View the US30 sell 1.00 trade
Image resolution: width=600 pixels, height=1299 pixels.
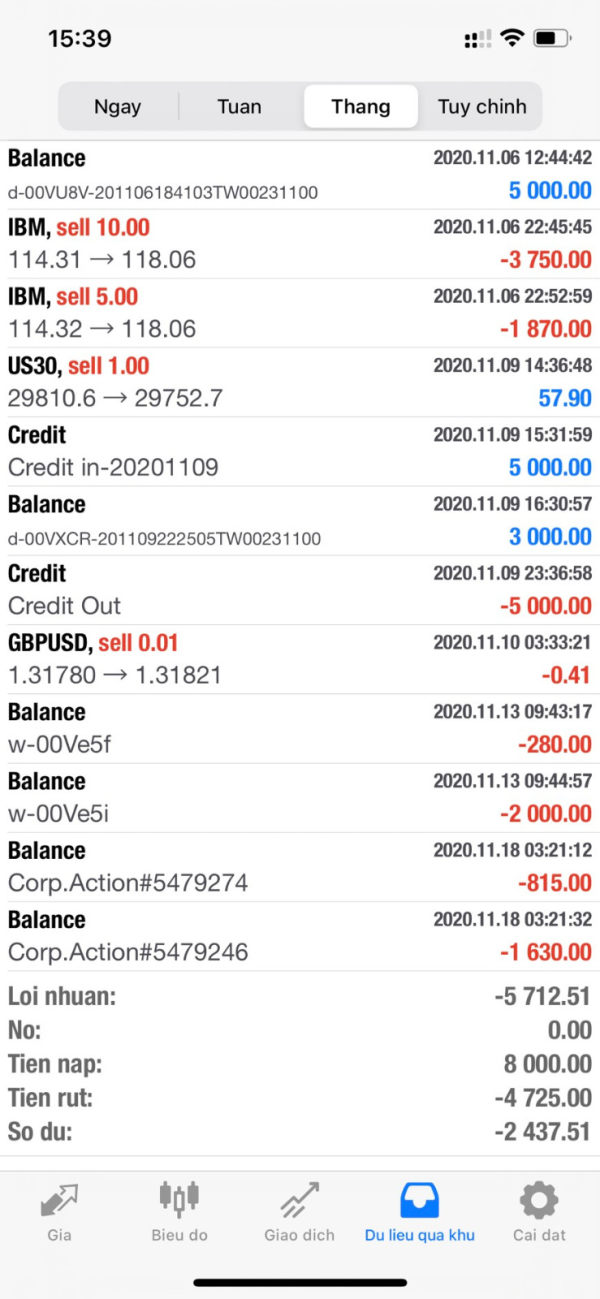[x=300, y=382]
